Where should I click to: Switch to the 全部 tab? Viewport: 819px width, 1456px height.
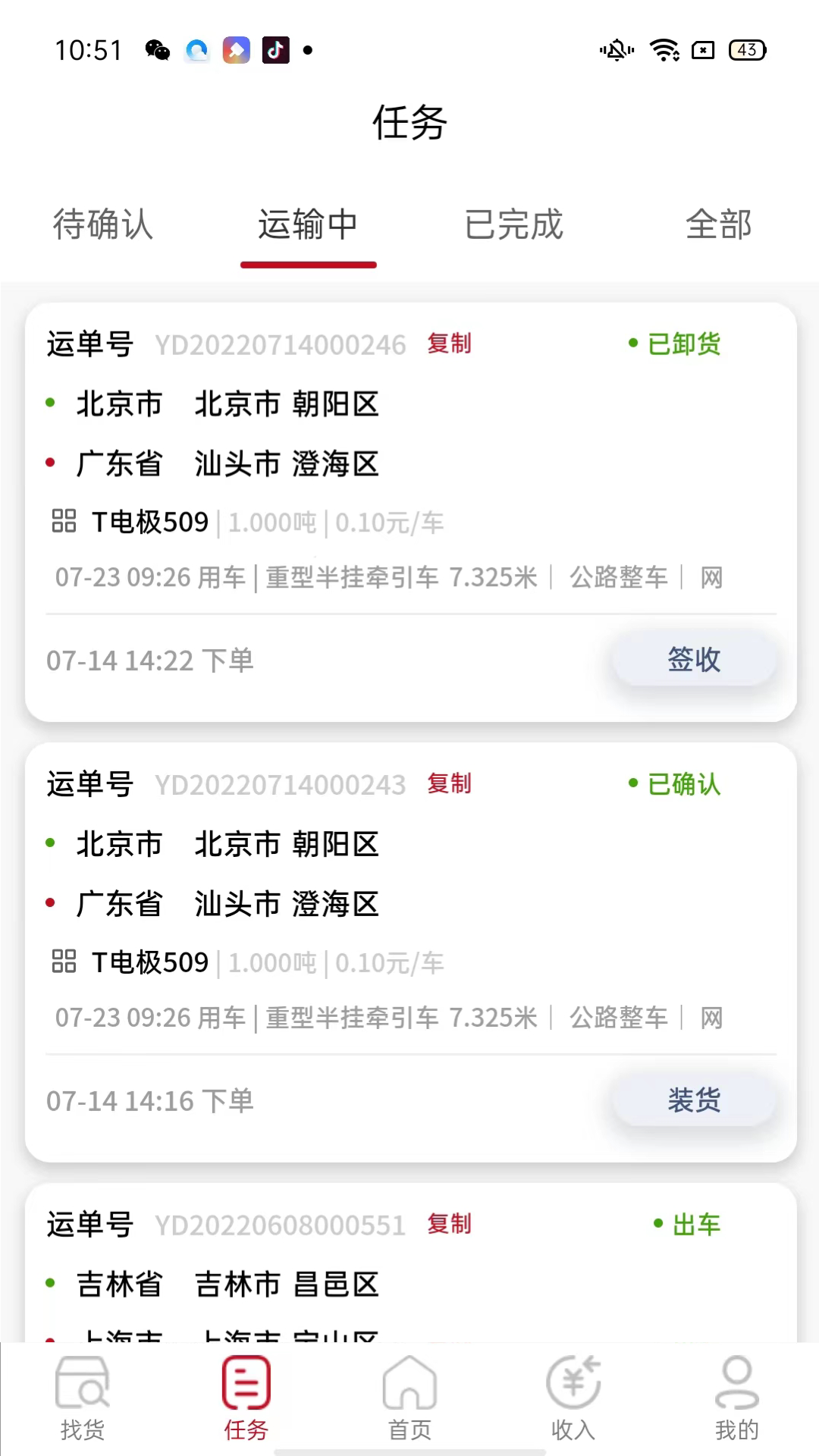coord(717,225)
